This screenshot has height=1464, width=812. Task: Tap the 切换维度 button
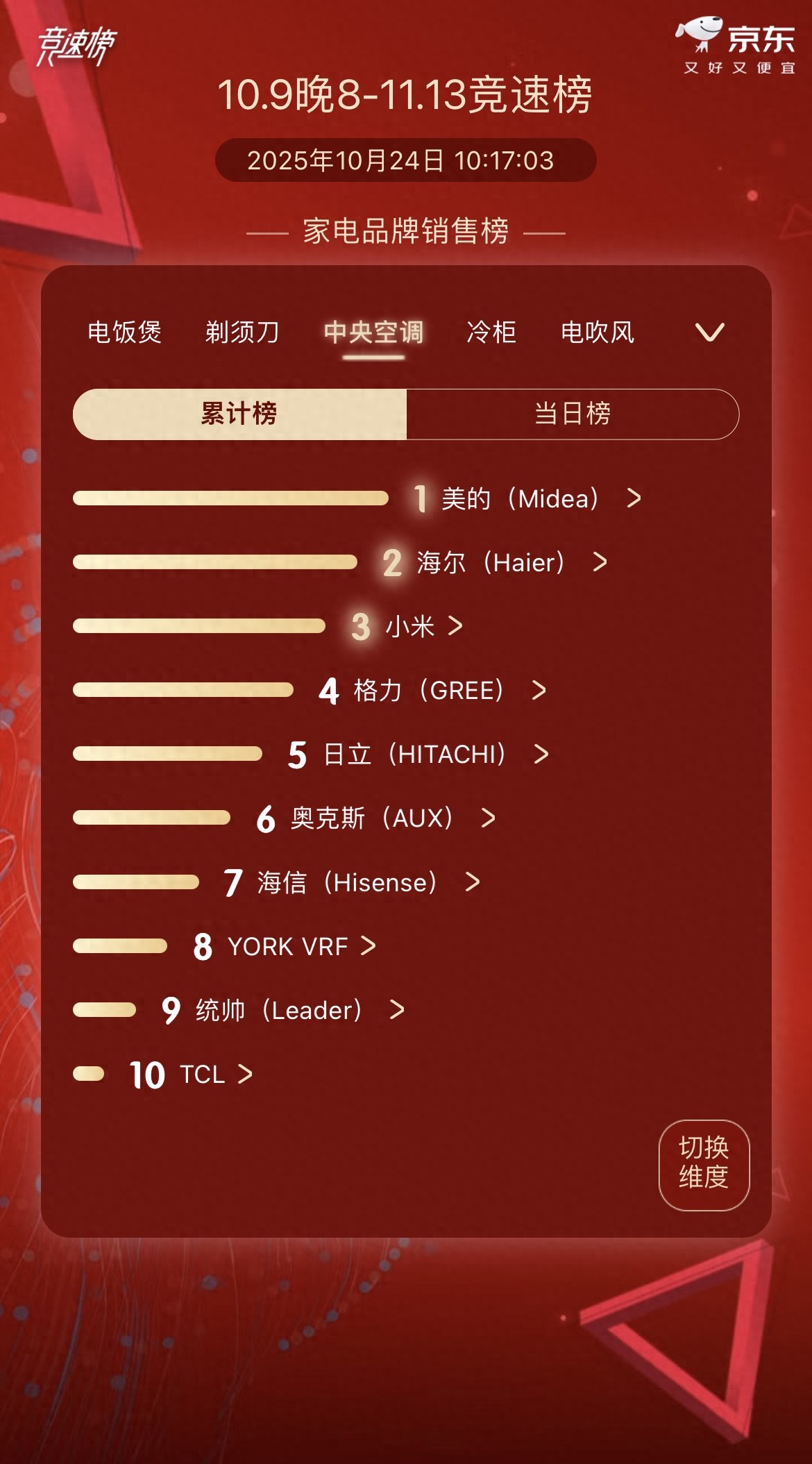tap(704, 1164)
